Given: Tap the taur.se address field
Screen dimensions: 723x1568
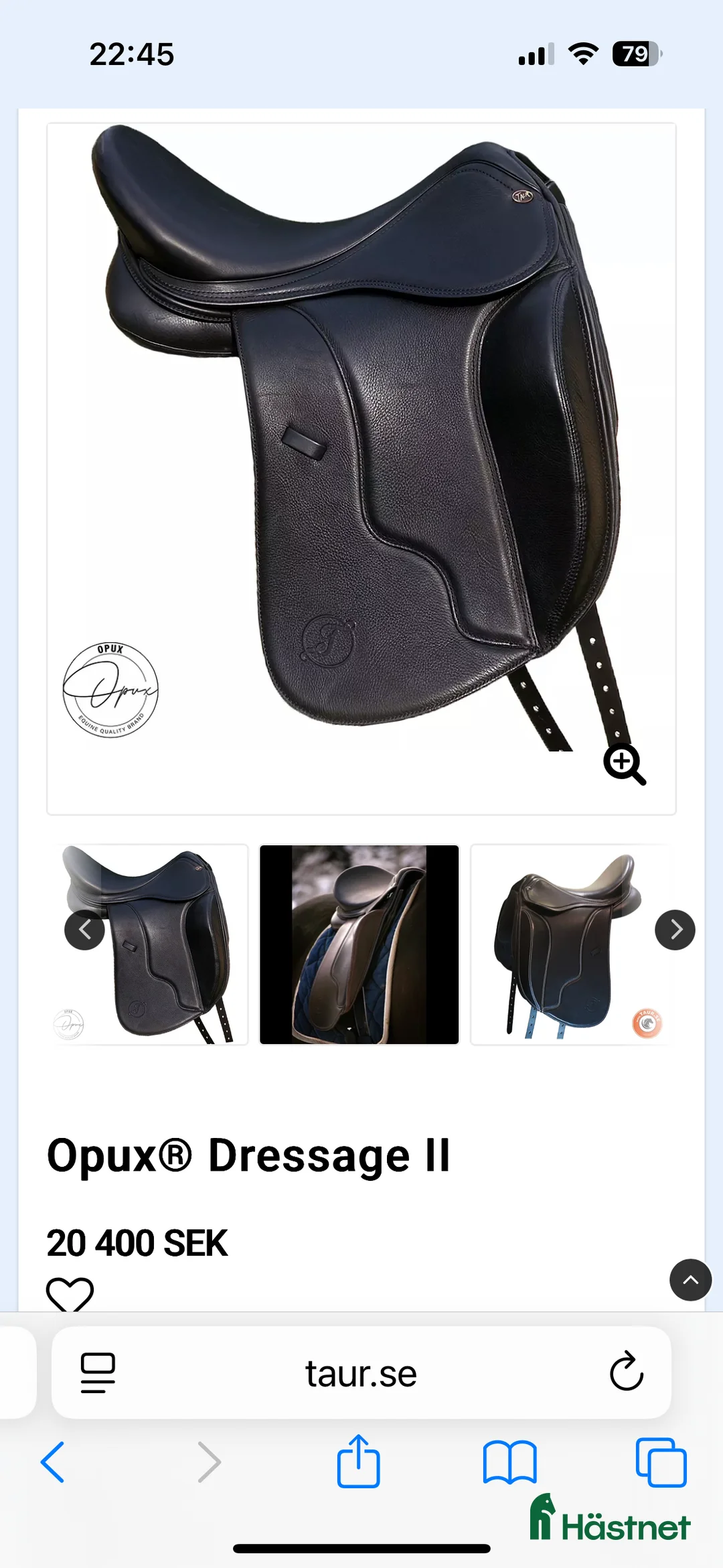Looking at the screenshot, I should 361,1374.
